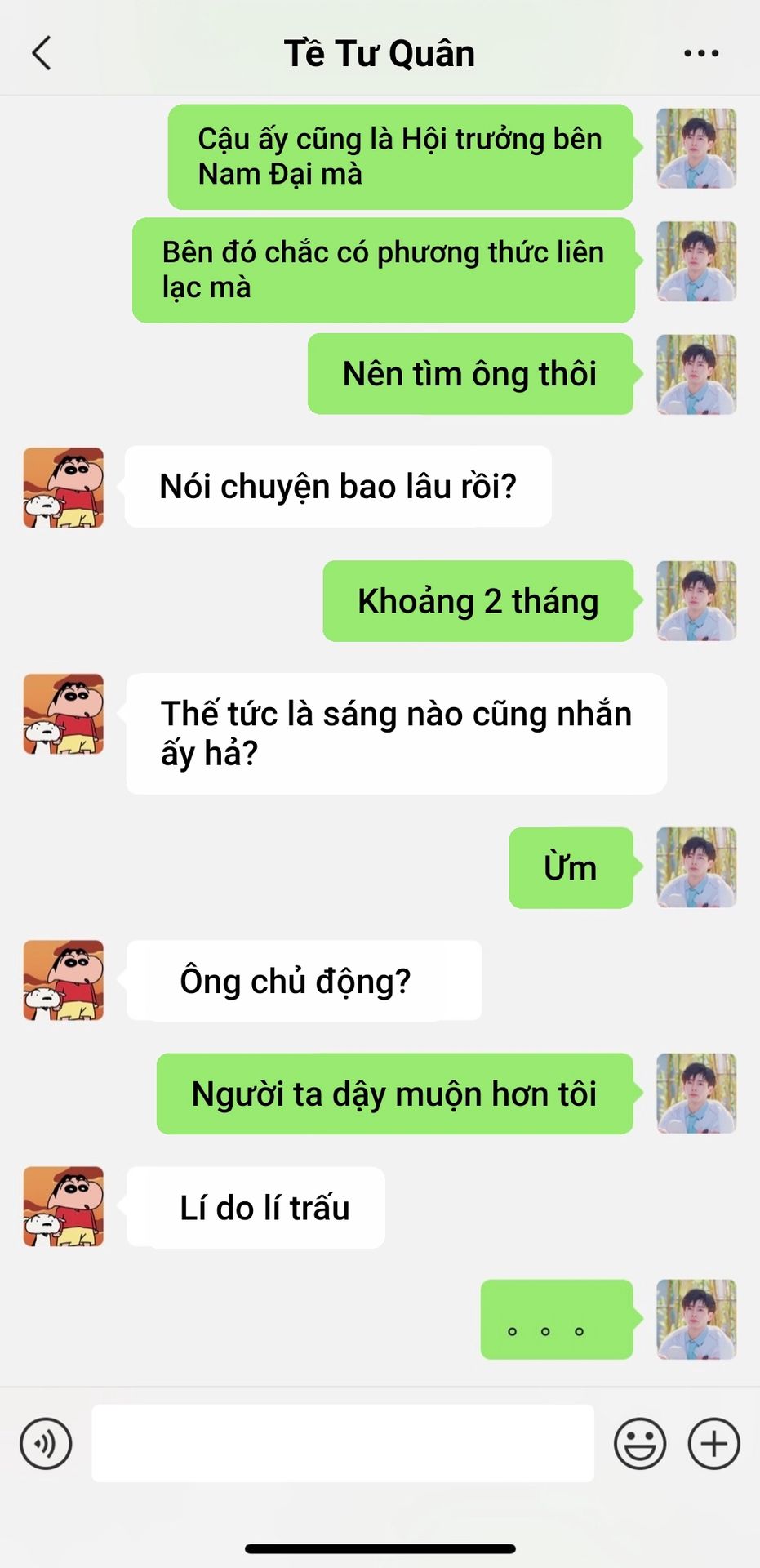The width and height of the screenshot is (760, 1568).
Task: Focus the message text field
Action: [x=342, y=1443]
